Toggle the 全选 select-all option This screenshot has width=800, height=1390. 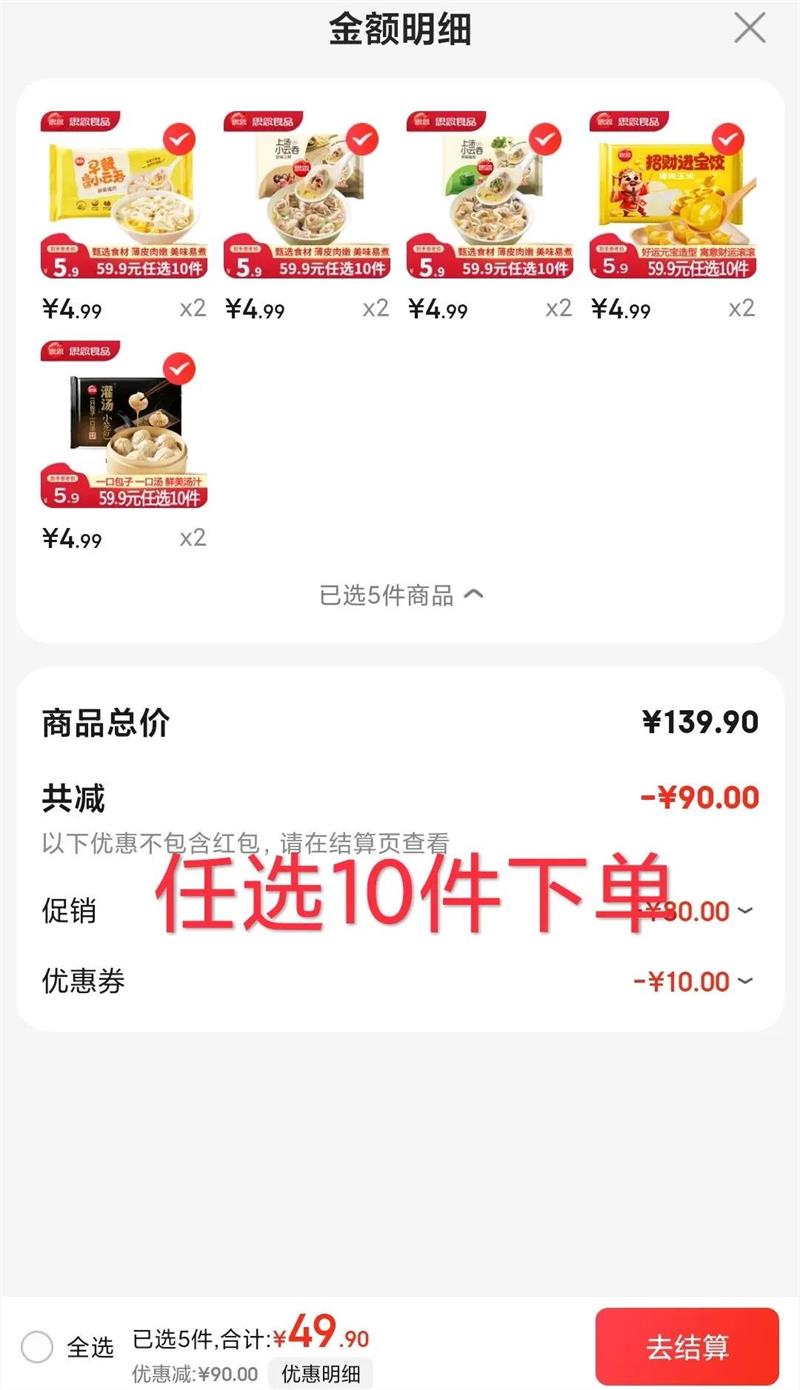(x=37, y=1347)
